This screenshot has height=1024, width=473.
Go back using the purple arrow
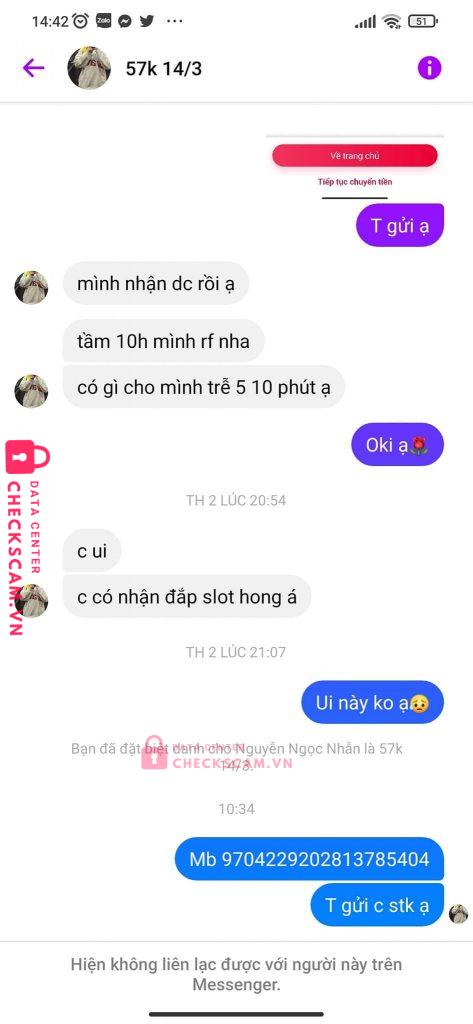tap(33, 67)
